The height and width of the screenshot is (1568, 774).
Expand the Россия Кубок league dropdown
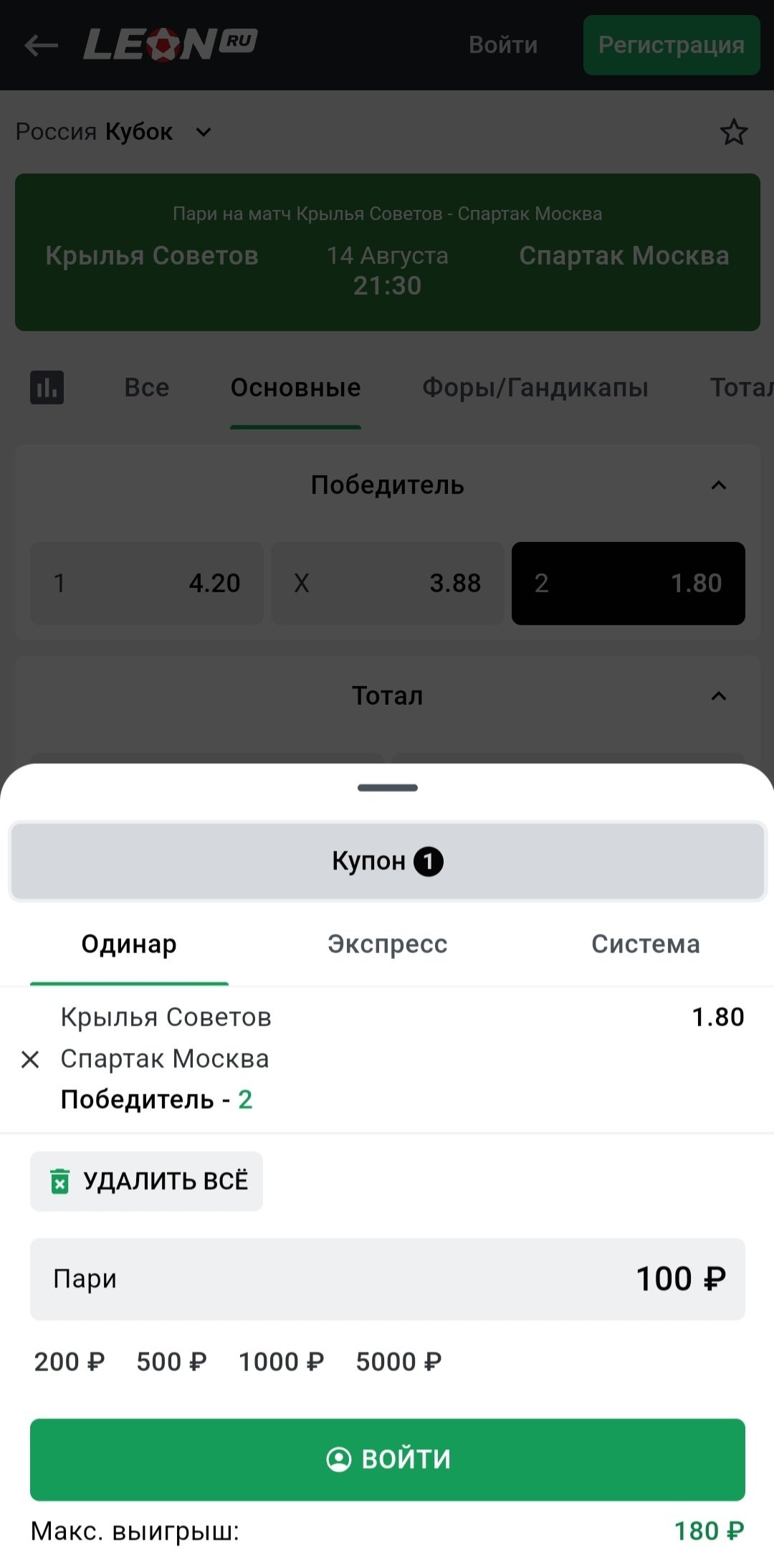[204, 133]
